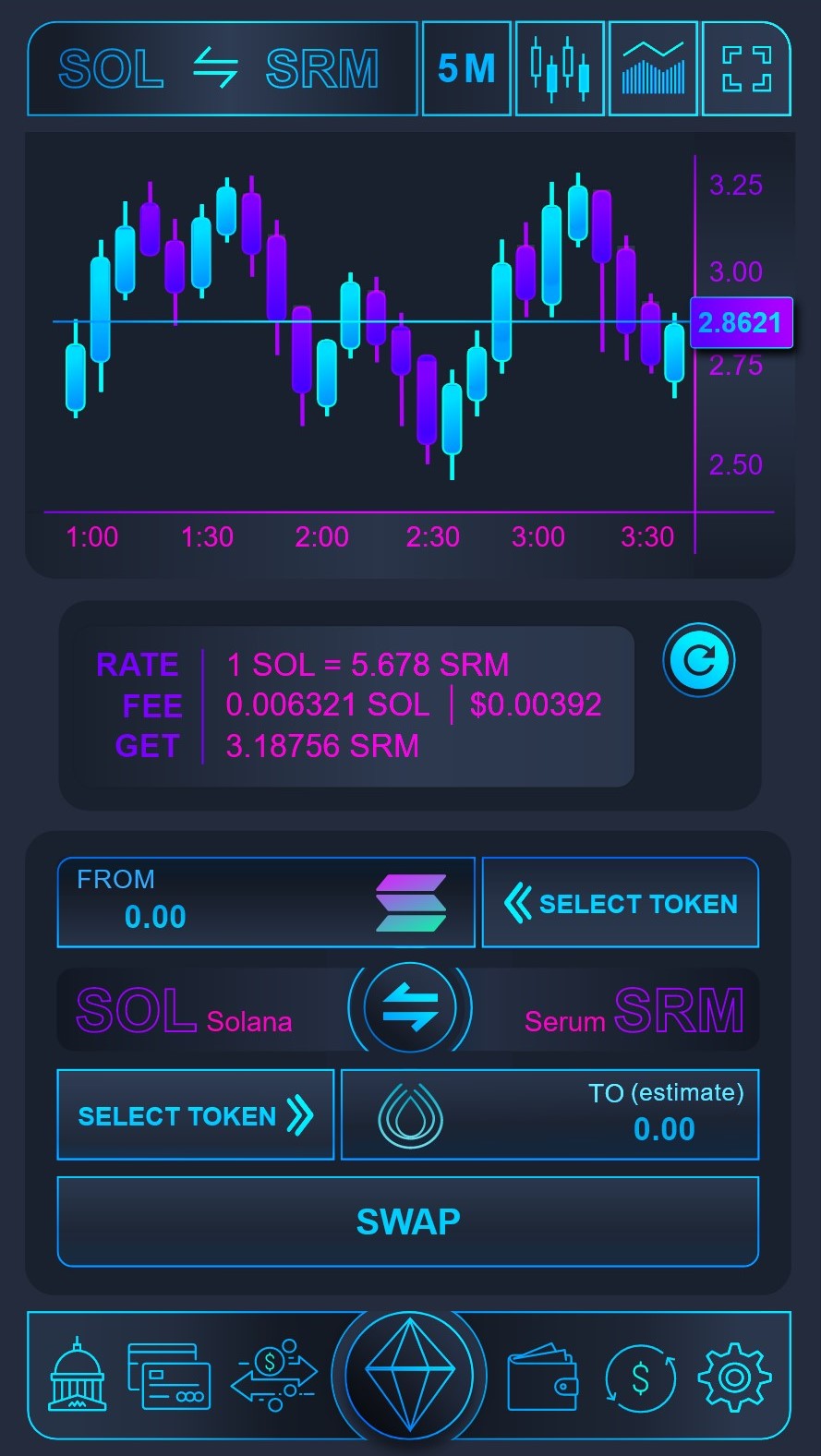Open the wallet tab
This screenshot has height=1456, width=821.
(543, 1376)
